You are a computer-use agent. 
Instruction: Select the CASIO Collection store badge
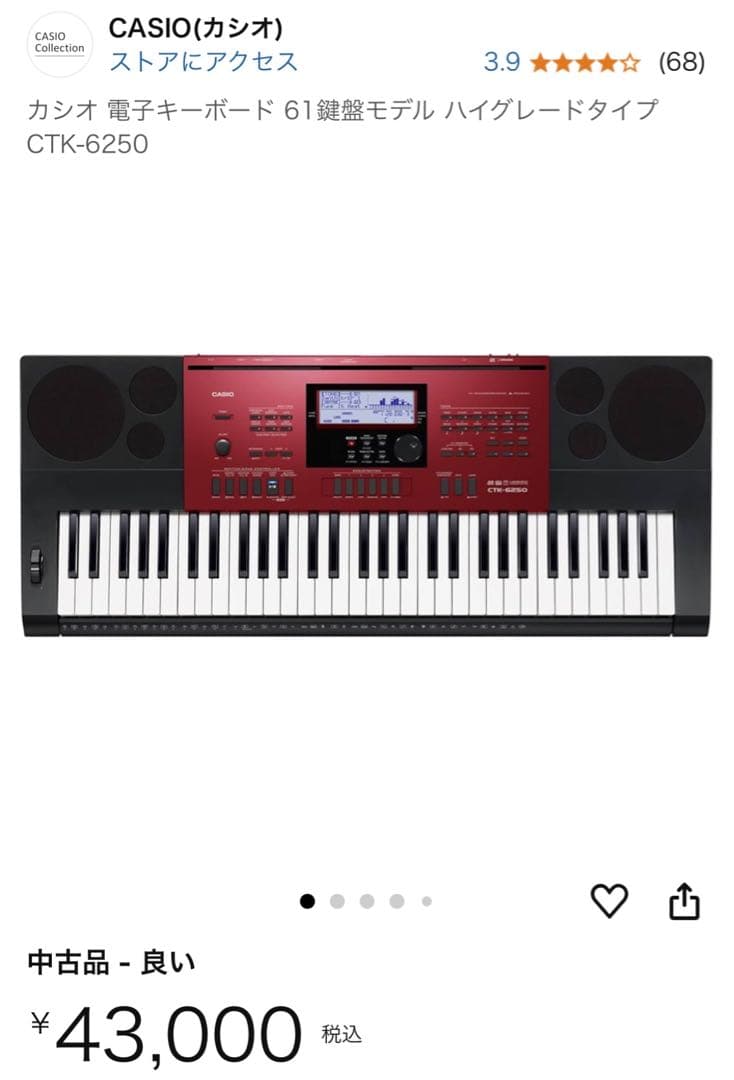click(x=59, y=44)
